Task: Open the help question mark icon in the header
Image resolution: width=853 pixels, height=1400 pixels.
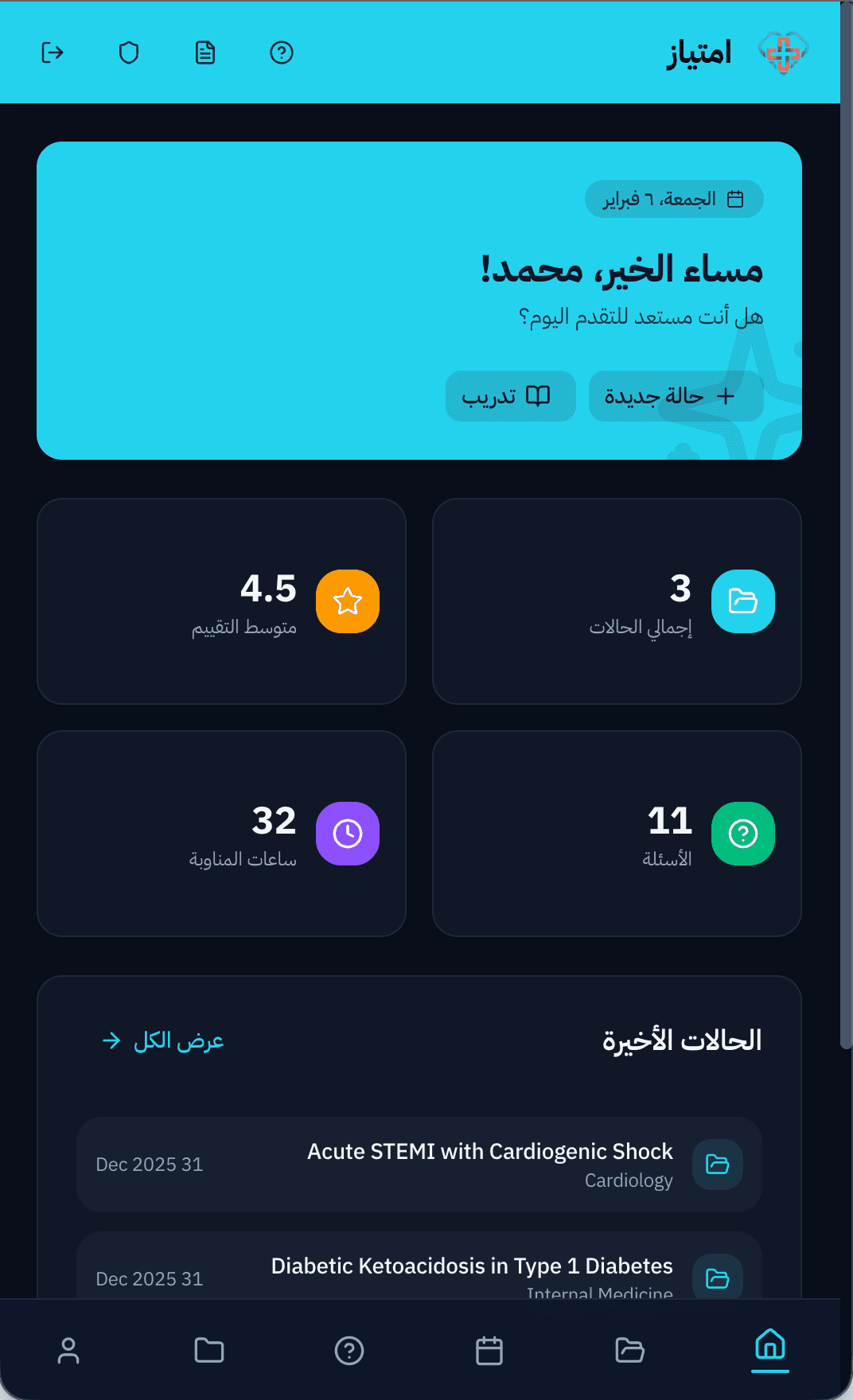Action: (282, 52)
